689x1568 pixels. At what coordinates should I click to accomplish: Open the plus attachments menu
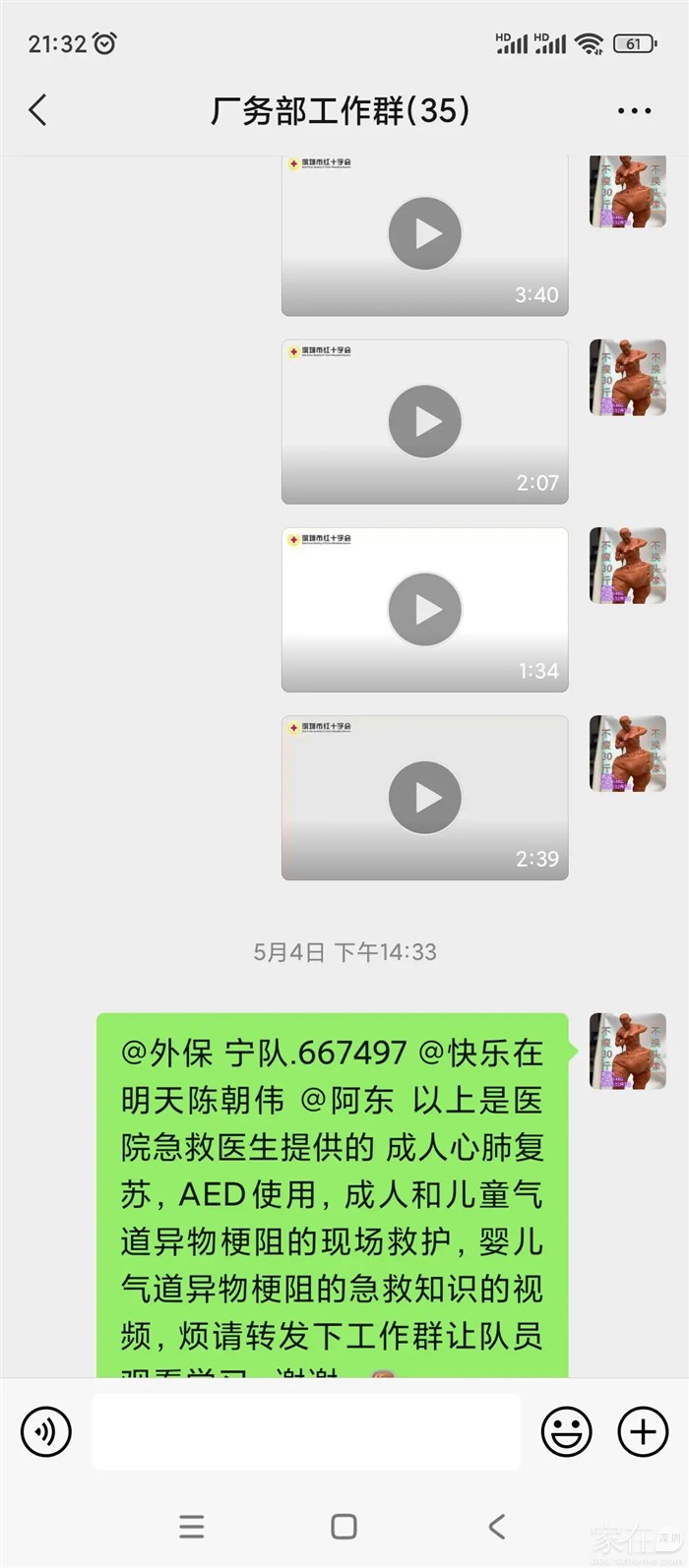click(643, 1431)
